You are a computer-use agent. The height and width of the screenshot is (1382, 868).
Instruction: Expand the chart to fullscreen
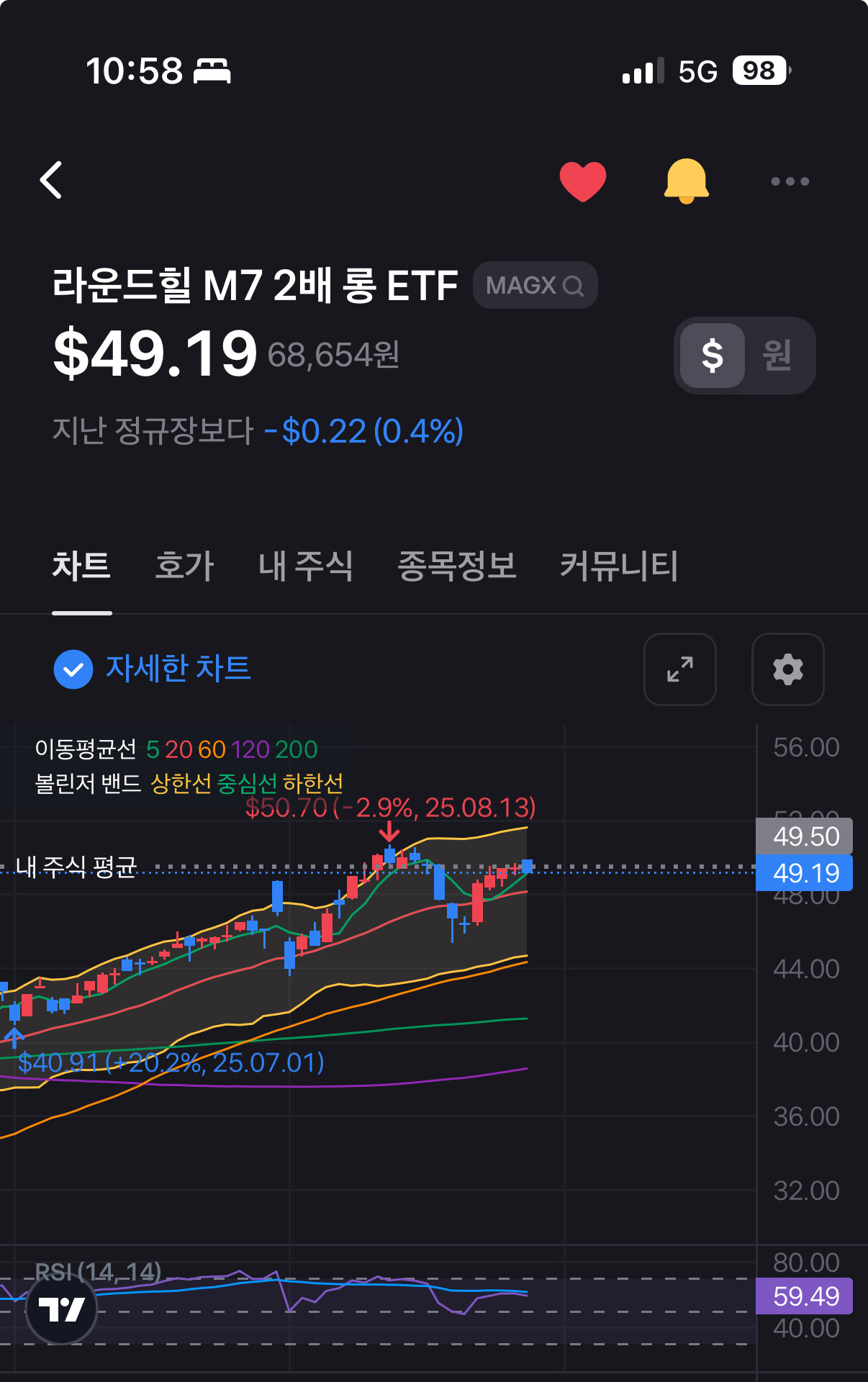[x=680, y=669]
